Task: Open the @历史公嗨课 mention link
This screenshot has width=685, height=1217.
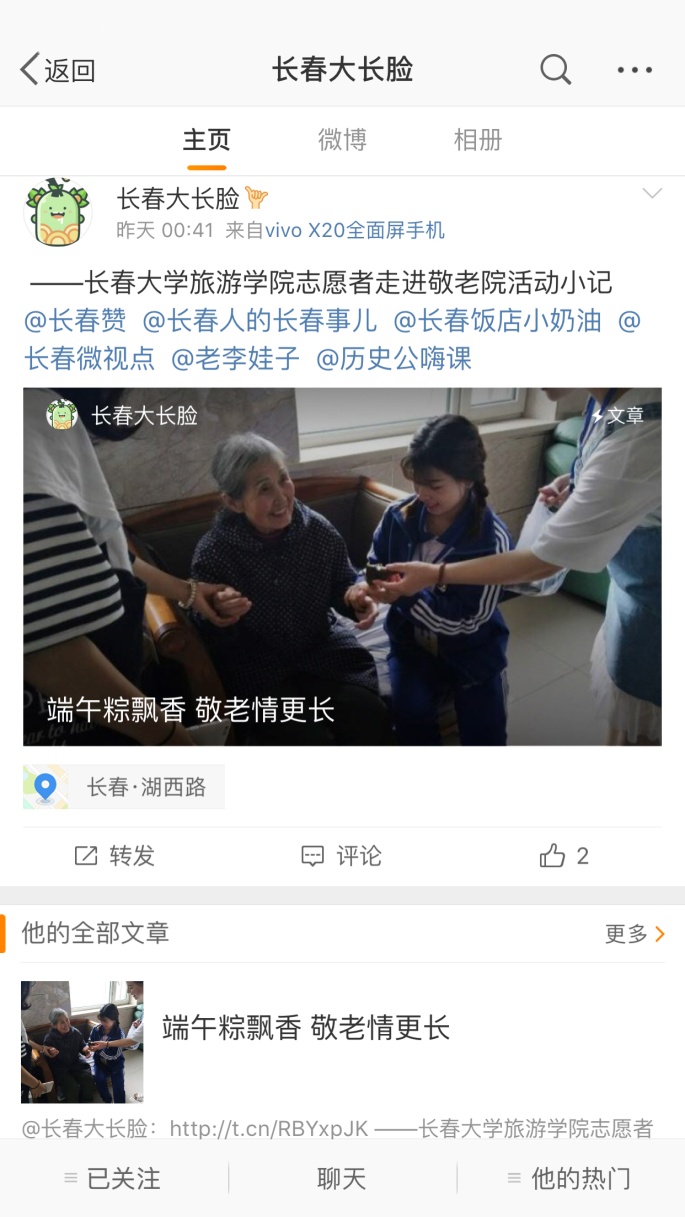Action: (393, 358)
